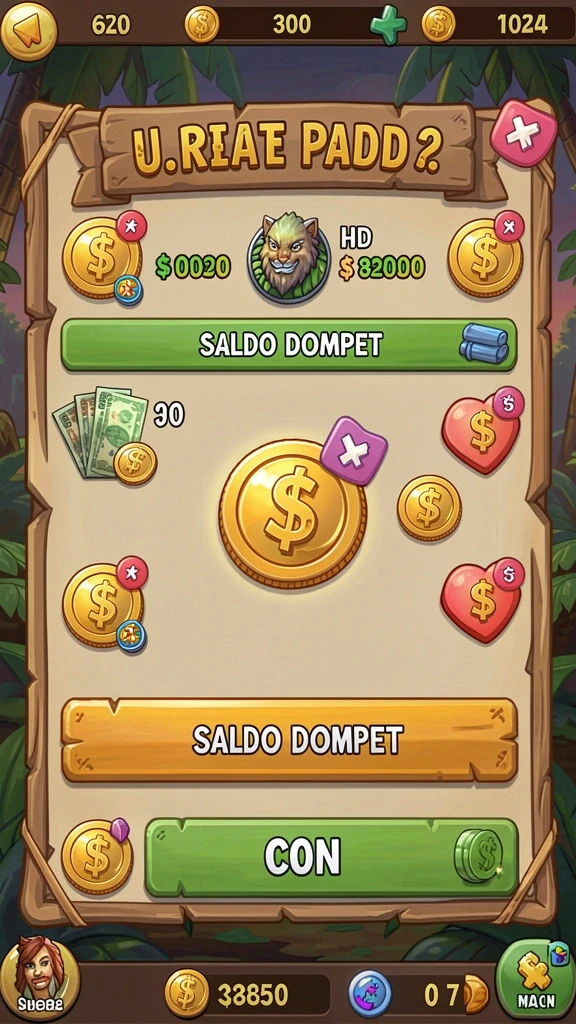Tap the green SALDO DOMPET bar

click(289, 345)
